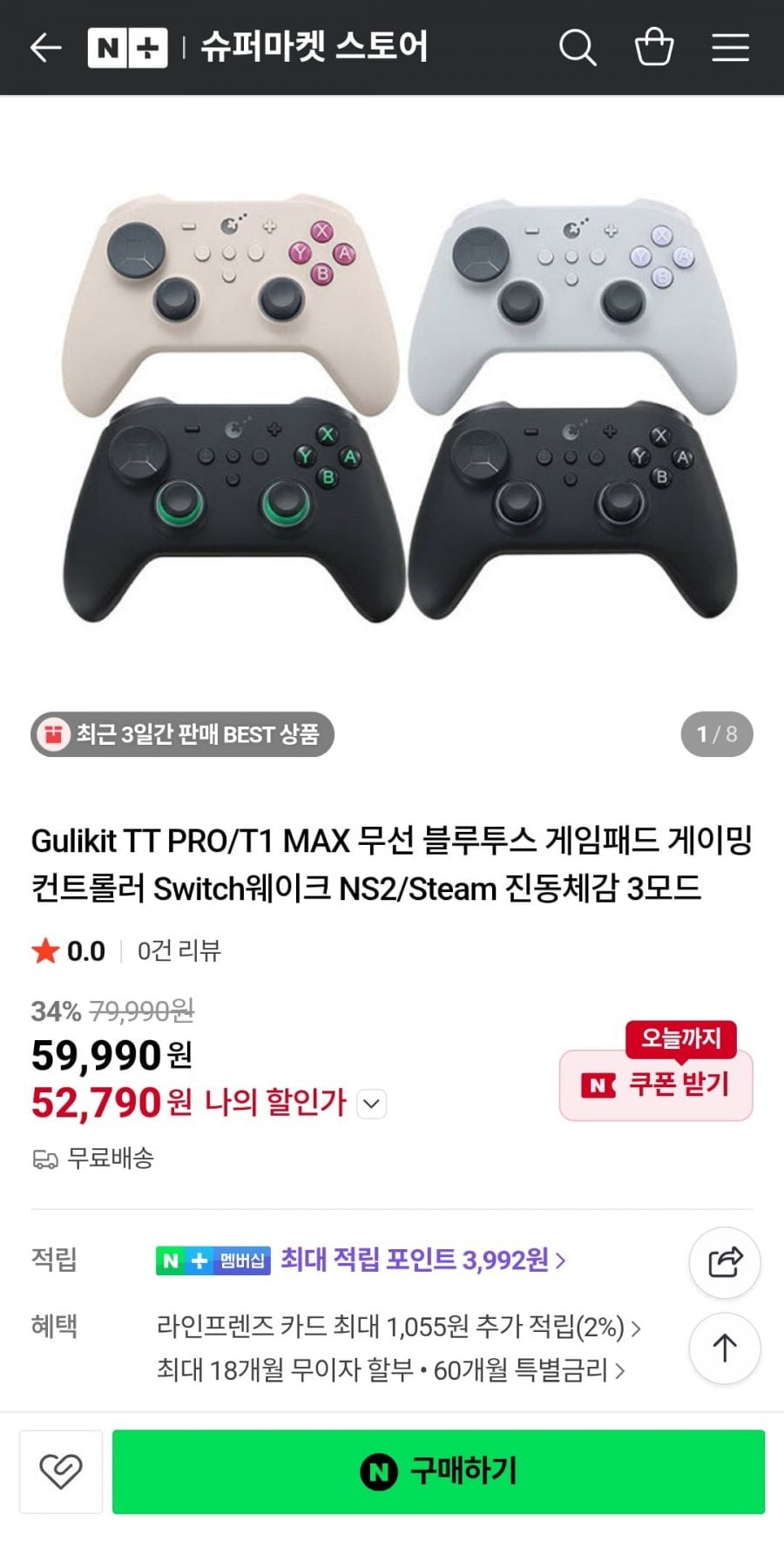Open the hamburger menu
This screenshot has height=1541, width=784.
coord(730,47)
